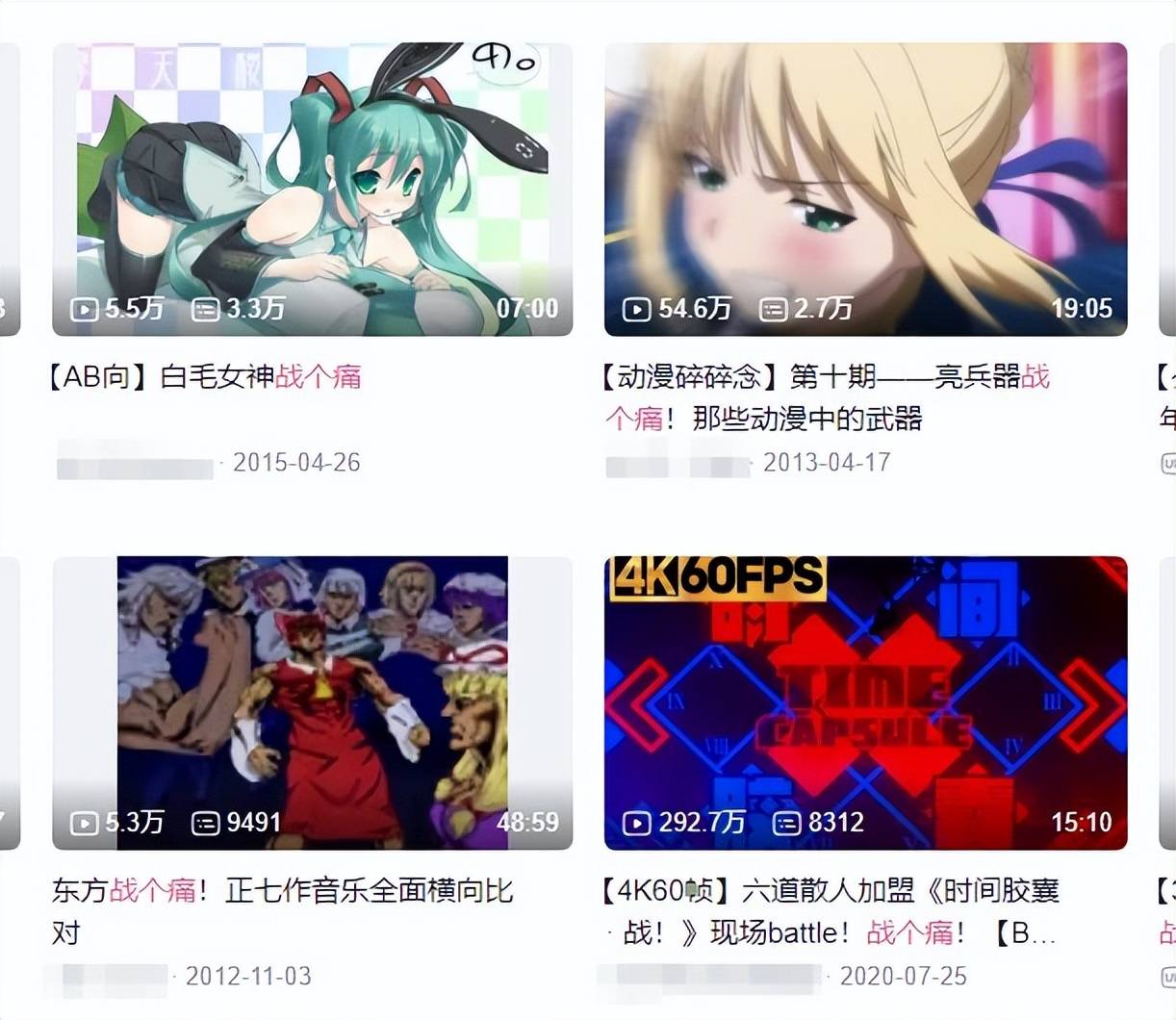Image resolution: width=1176 pixels, height=1020 pixels.
Task: Play the 动漫碎碎念 第十期 video thumbnail
Action: (x=865, y=190)
